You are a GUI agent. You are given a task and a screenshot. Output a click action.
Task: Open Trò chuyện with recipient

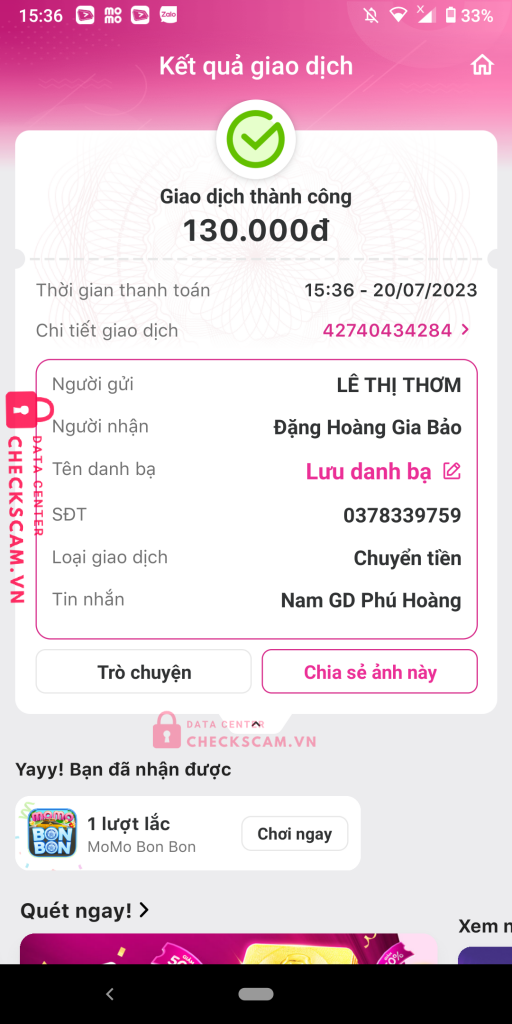point(144,671)
